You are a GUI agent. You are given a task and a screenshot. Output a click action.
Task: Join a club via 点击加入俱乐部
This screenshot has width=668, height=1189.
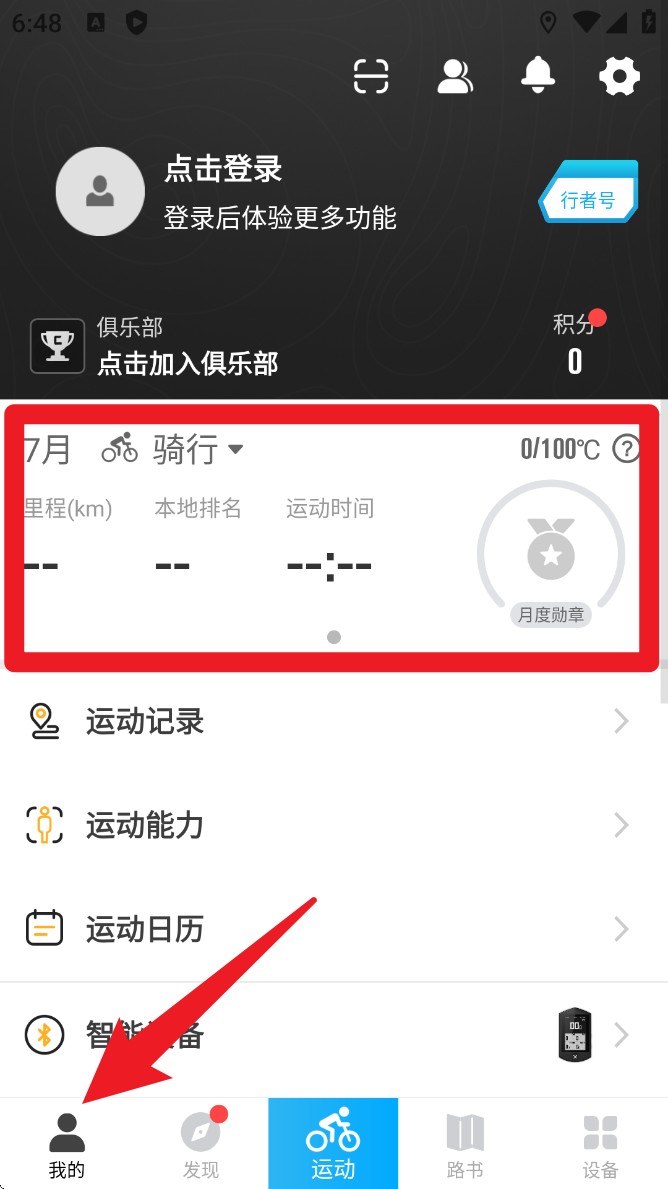(187, 363)
